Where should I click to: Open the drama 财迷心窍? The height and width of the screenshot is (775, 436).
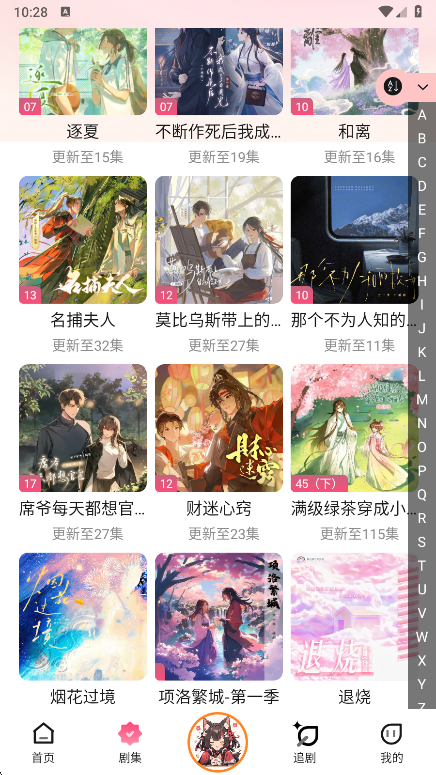[x=219, y=428]
